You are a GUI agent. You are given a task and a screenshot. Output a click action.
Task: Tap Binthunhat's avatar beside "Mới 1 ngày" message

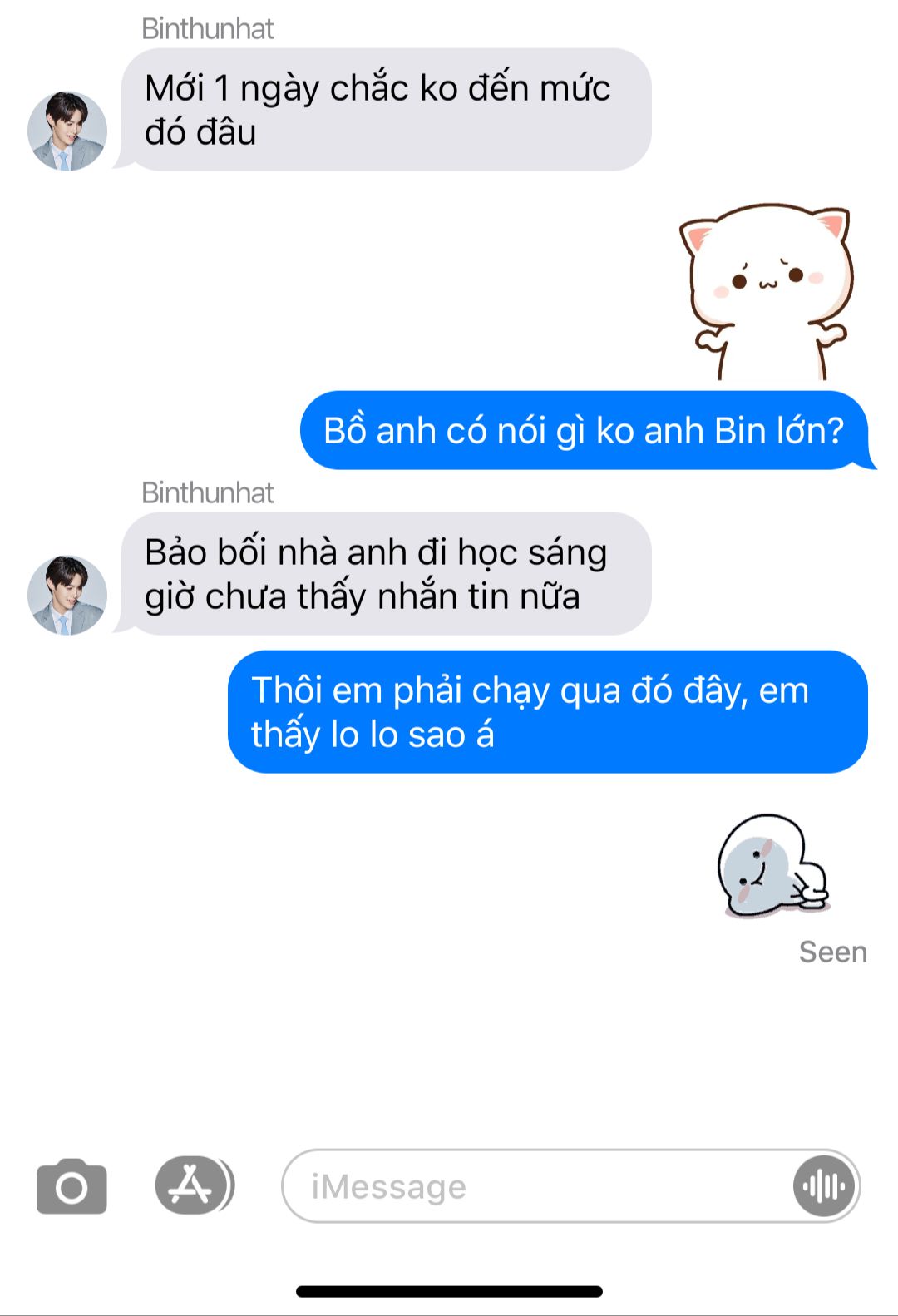pyautogui.click(x=67, y=131)
